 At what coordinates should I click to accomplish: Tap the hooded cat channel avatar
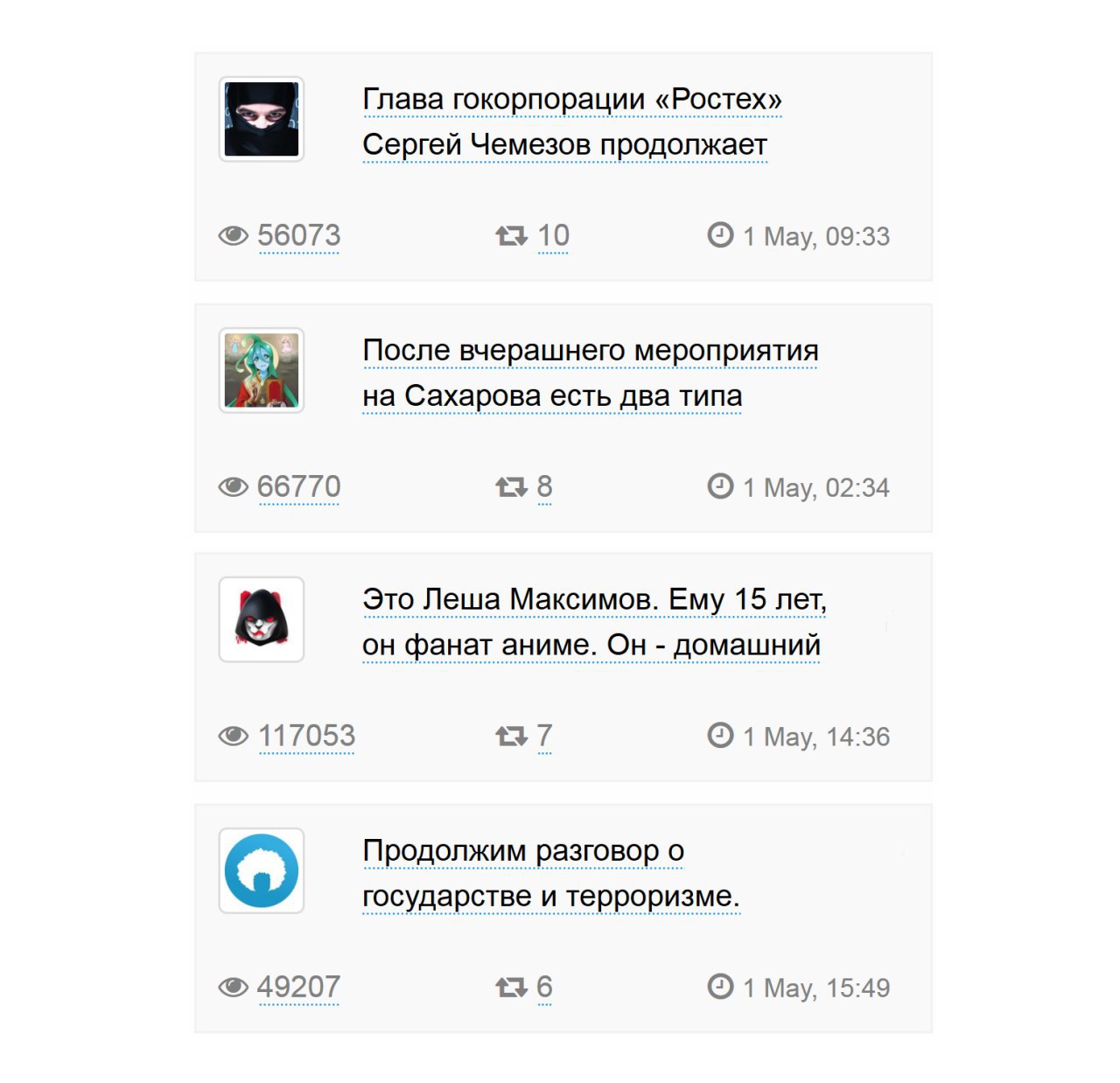(261, 619)
